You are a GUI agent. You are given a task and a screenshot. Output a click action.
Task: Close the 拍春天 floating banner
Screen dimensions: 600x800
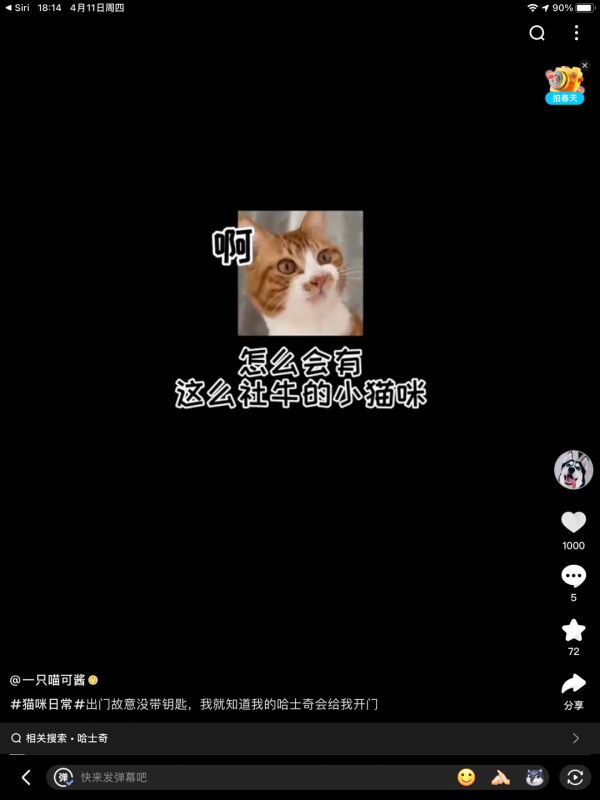[x=585, y=65]
